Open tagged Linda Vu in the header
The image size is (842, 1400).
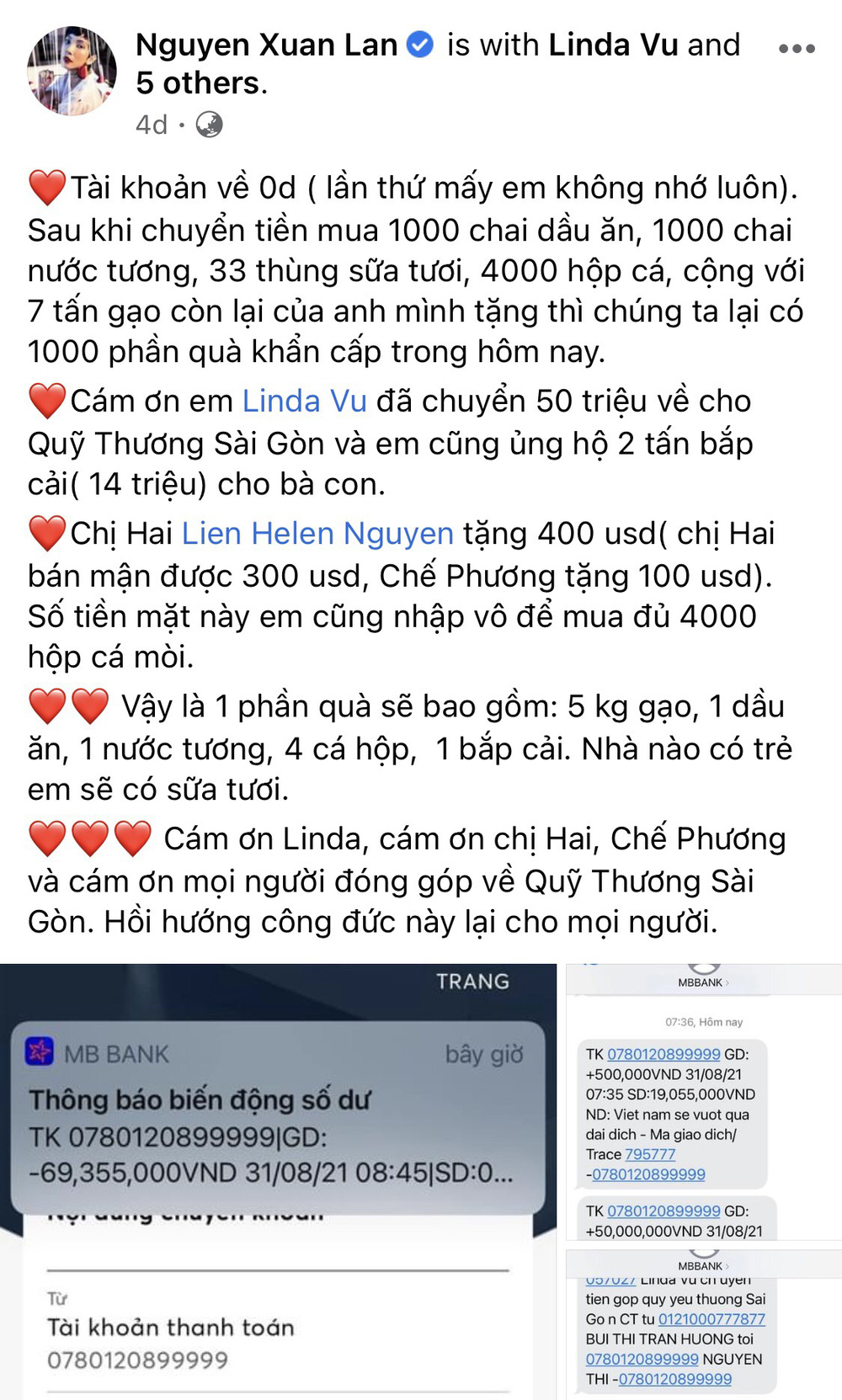[613, 45]
